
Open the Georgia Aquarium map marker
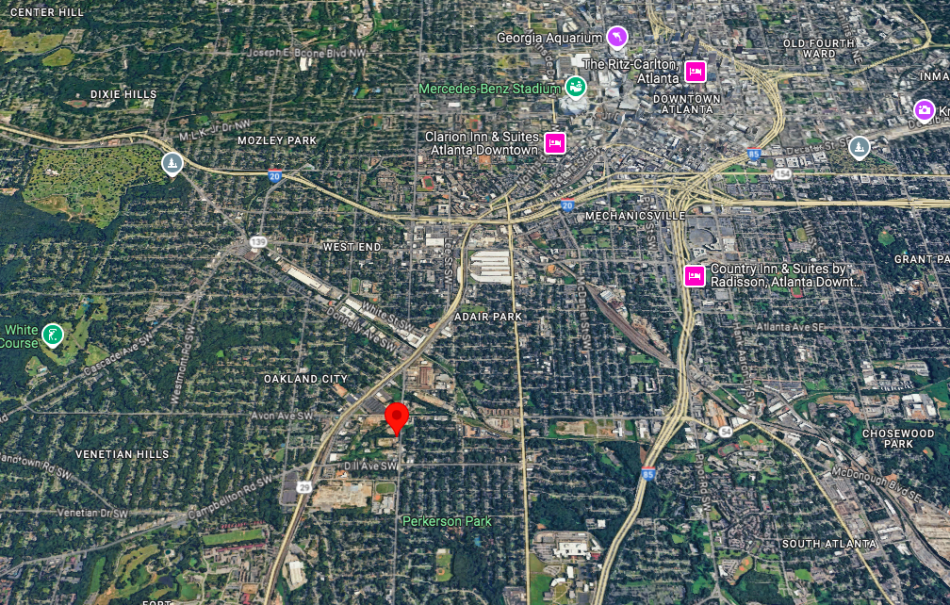[617, 38]
